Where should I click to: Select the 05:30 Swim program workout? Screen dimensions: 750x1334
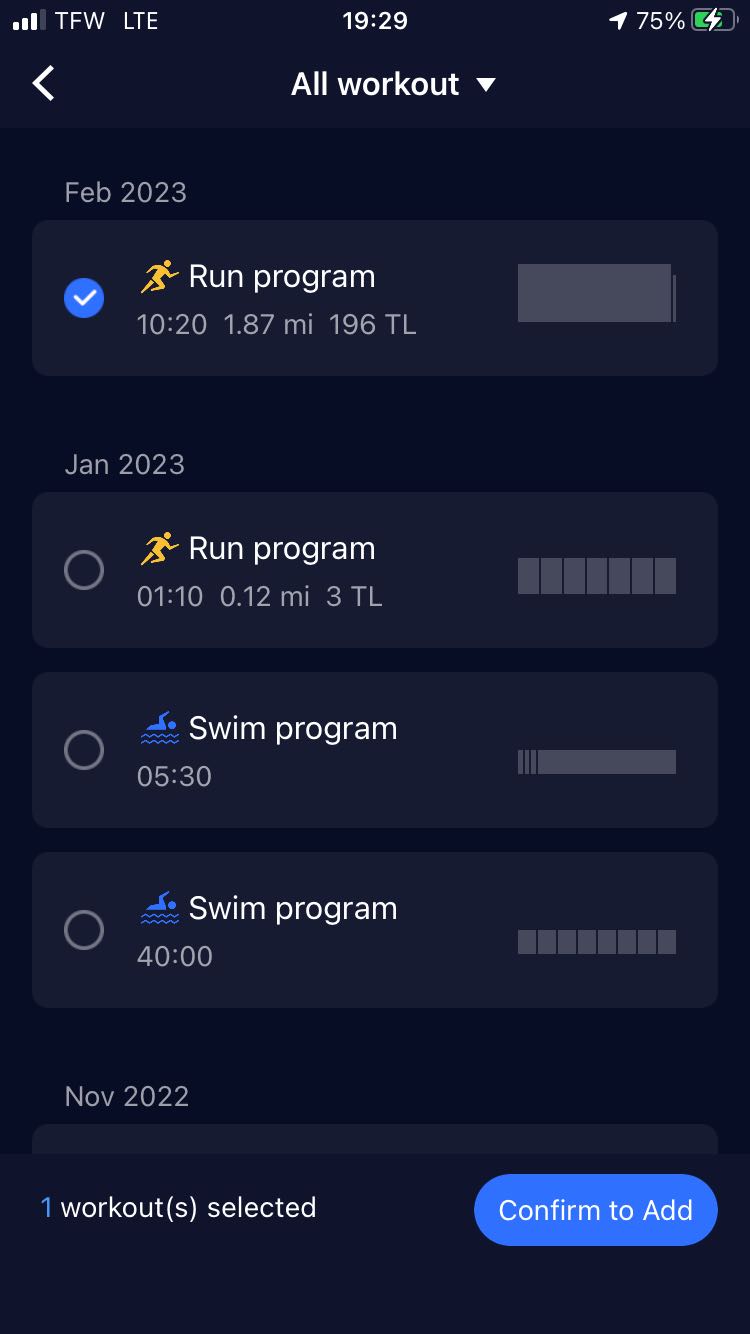[84, 750]
